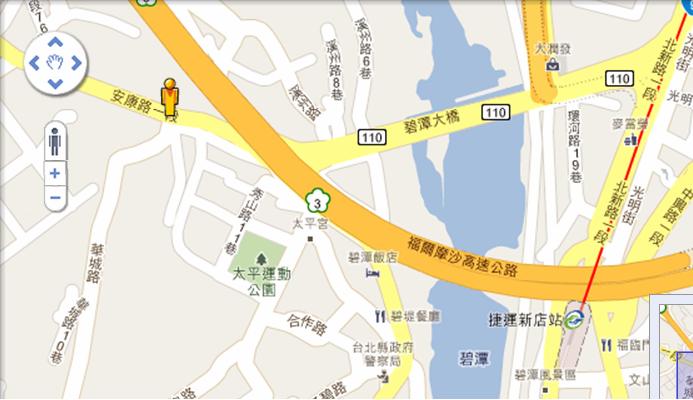
Task: Zoom out with the minus button
Action: coord(55,197)
